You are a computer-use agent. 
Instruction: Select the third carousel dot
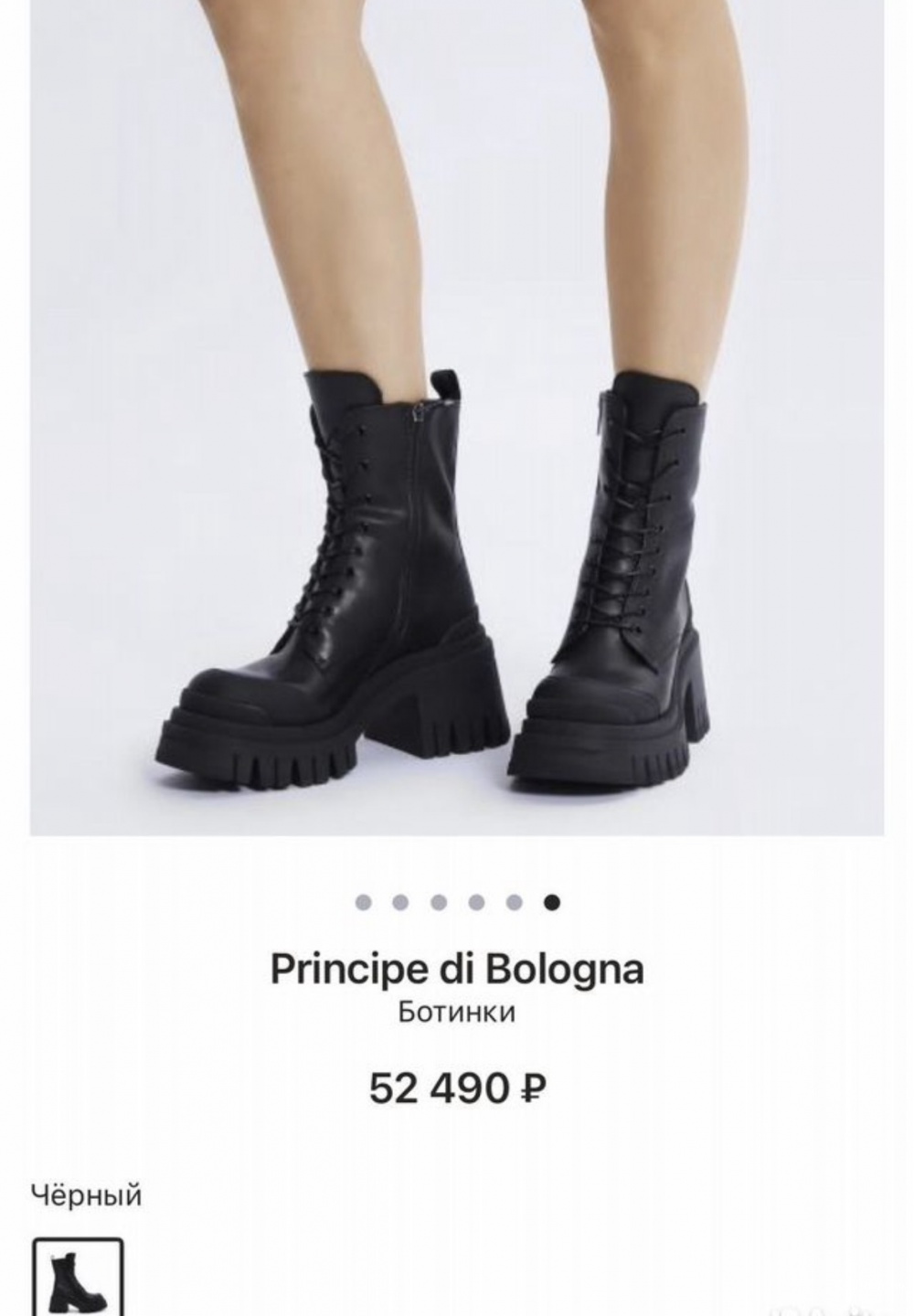point(439,901)
